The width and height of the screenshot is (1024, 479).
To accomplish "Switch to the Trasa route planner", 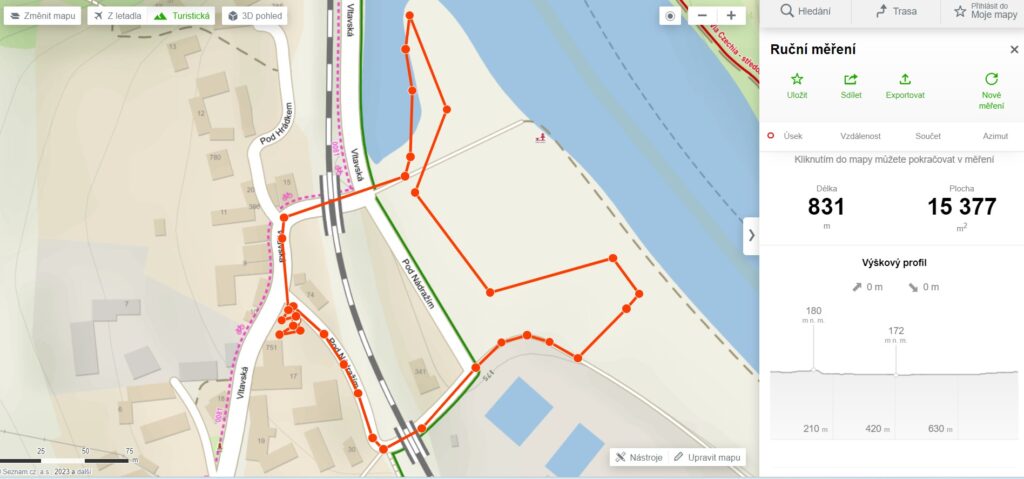I will click(x=895, y=12).
